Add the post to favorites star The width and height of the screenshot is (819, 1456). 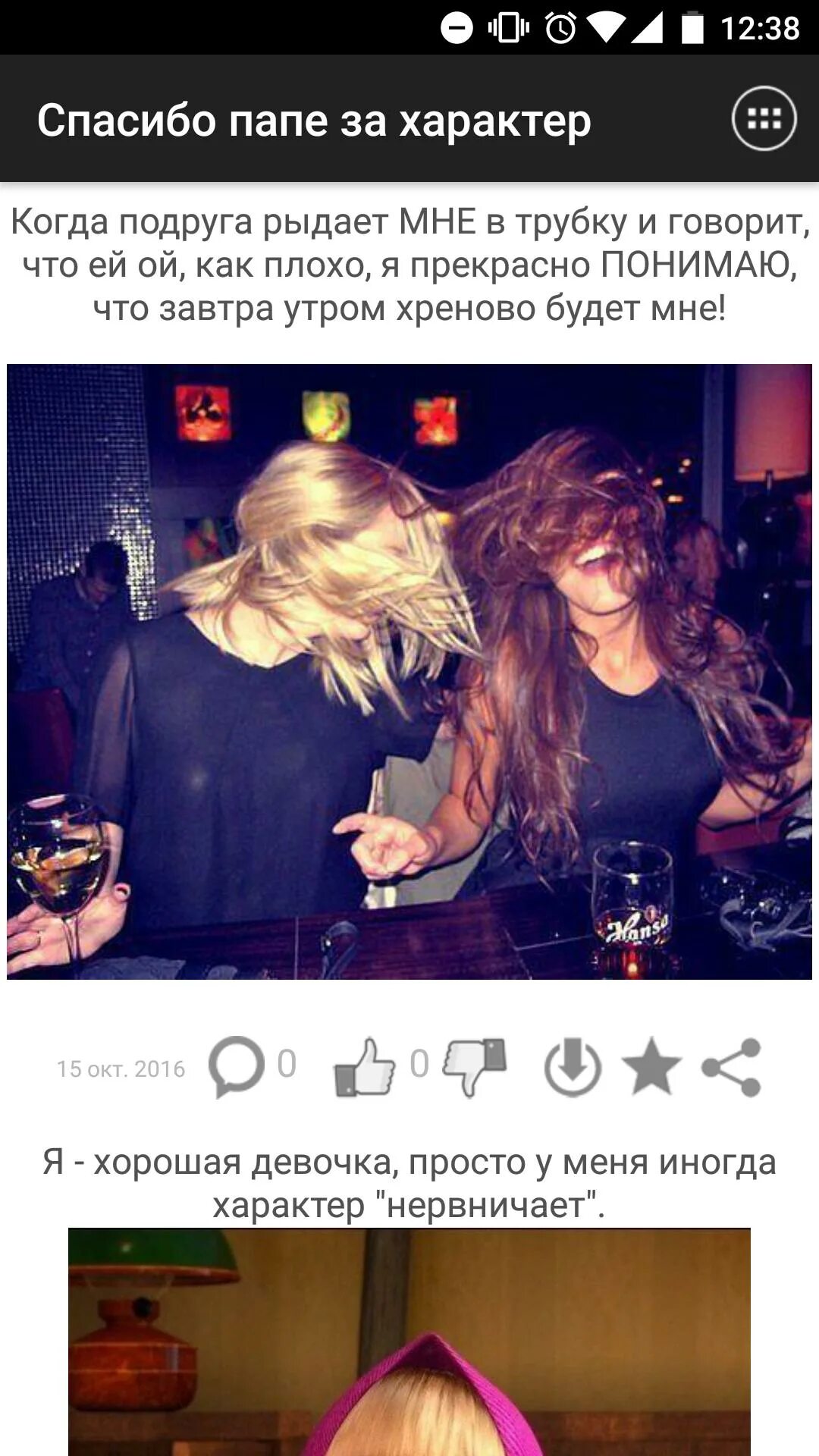(x=651, y=1067)
